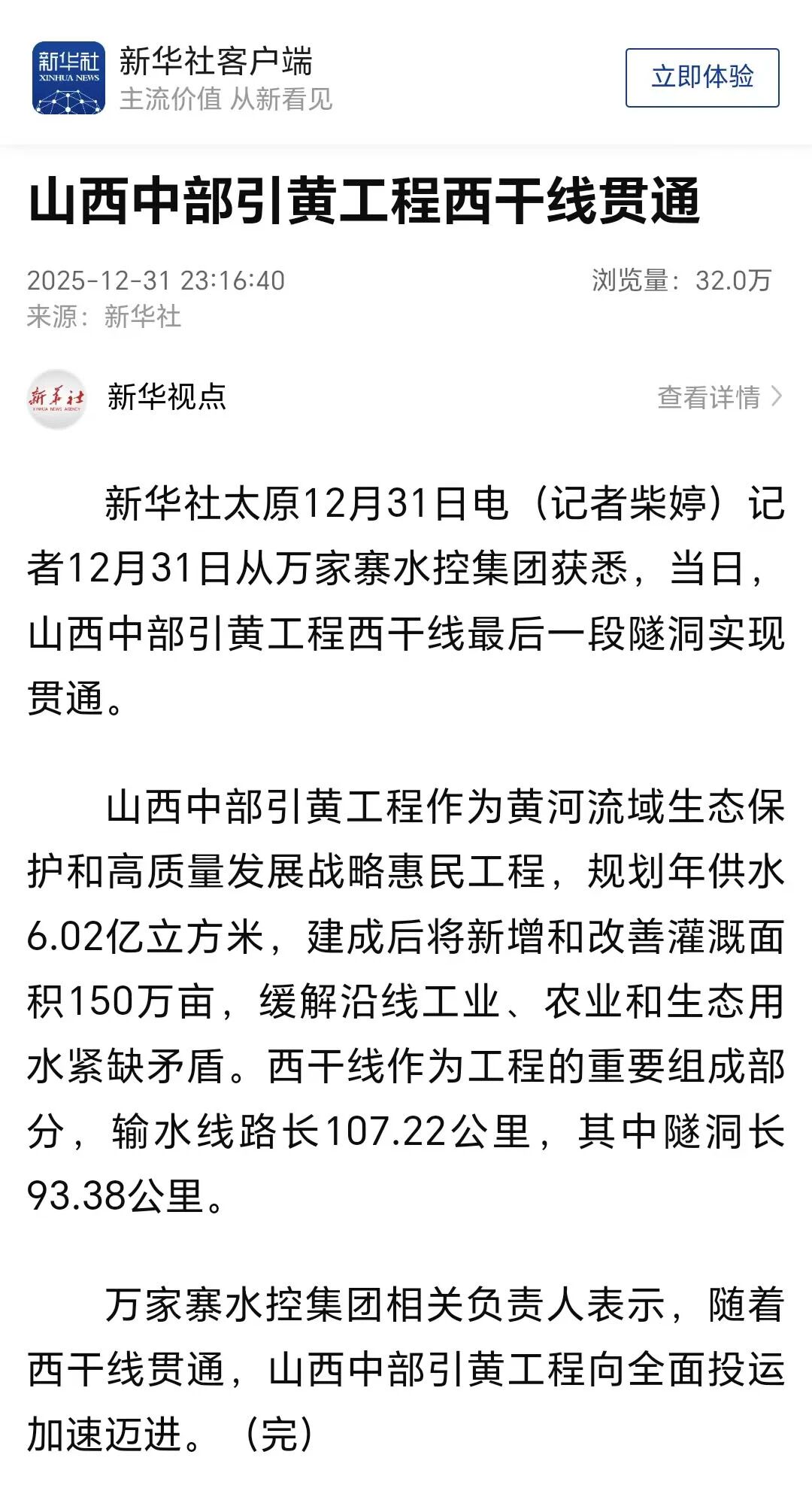Image resolution: width=812 pixels, height=1488 pixels.
Task: Open the 新华视点 account profile
Action: [165, 397]
